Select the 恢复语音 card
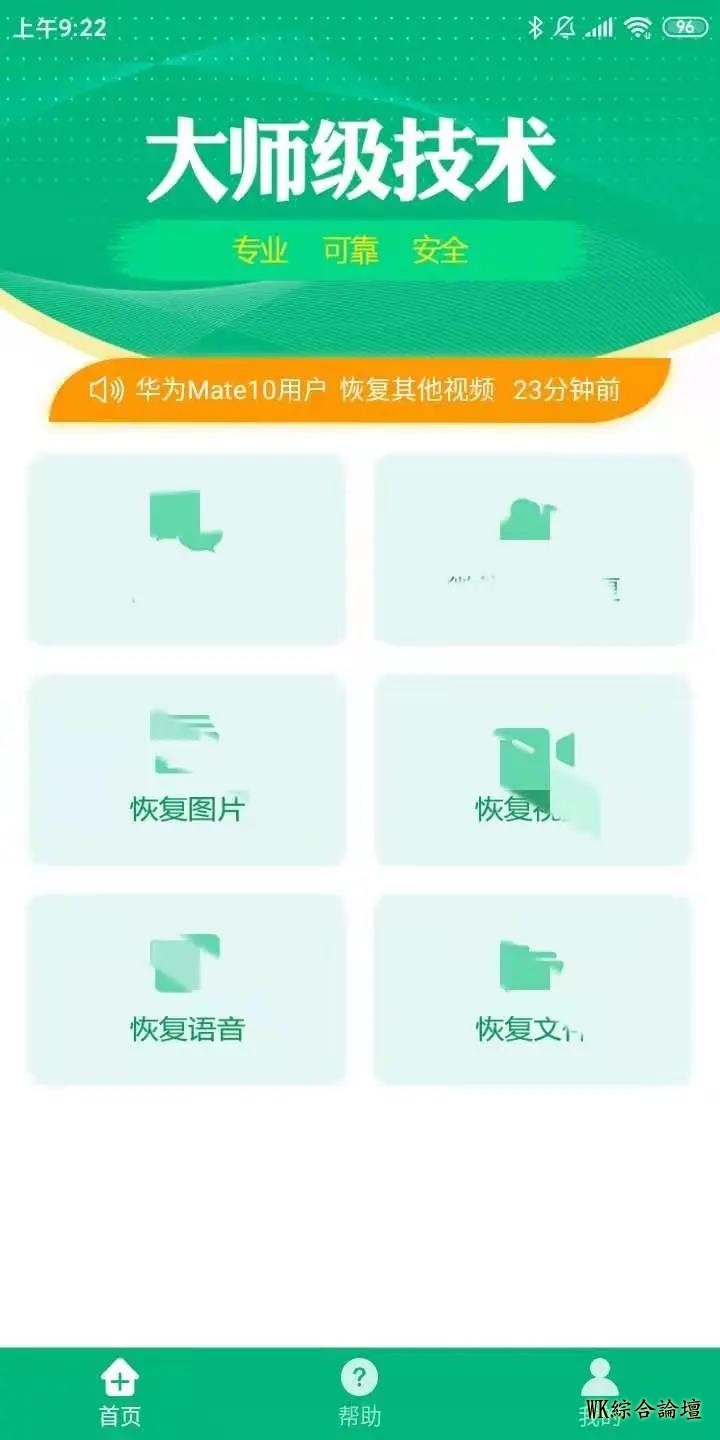The width and height of the screenshot is (720, 1440). click(x=187, y=989)
